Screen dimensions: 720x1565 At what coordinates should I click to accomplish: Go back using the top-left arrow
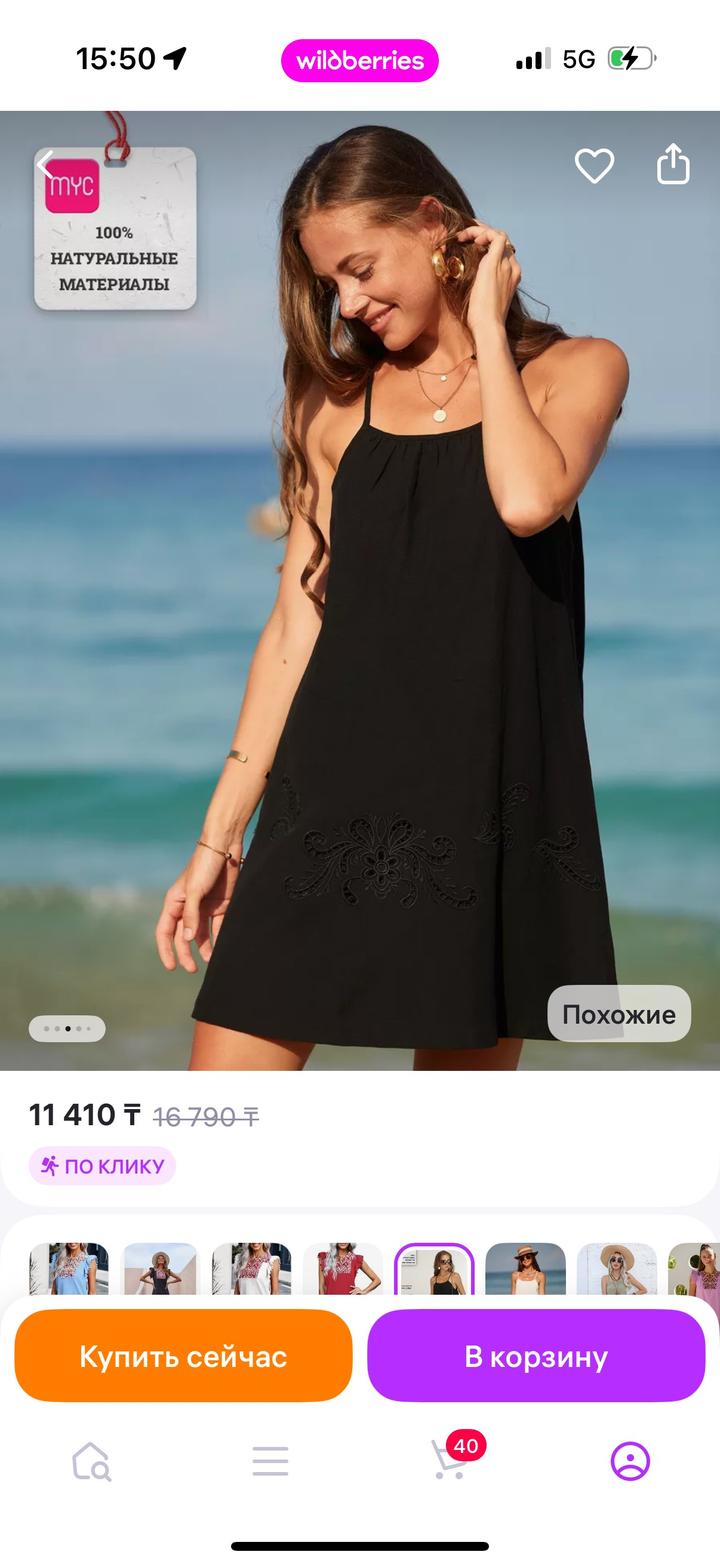[x=46, y=166]
